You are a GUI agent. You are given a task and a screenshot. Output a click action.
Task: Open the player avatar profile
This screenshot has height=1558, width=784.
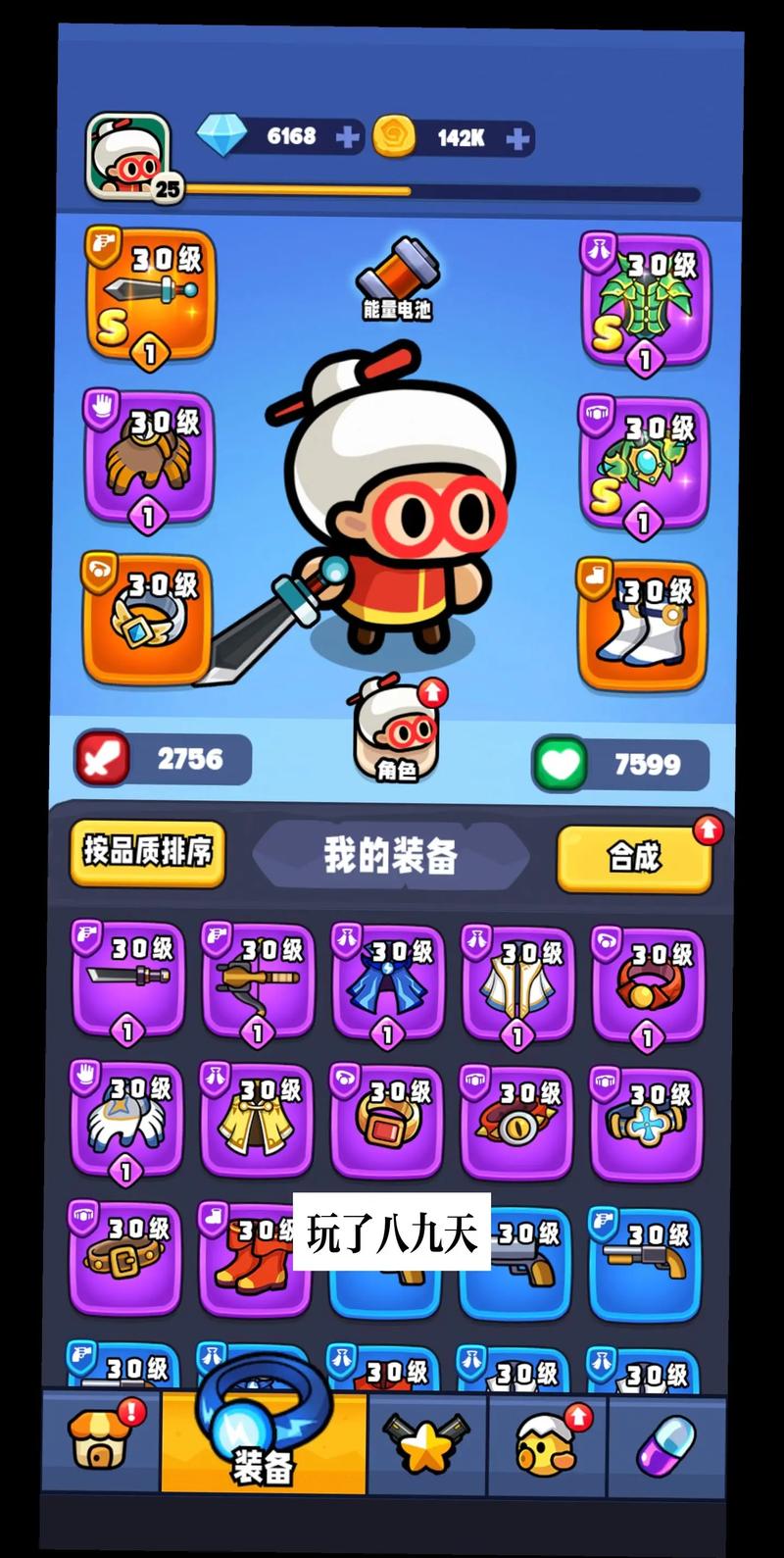[128, 157]
